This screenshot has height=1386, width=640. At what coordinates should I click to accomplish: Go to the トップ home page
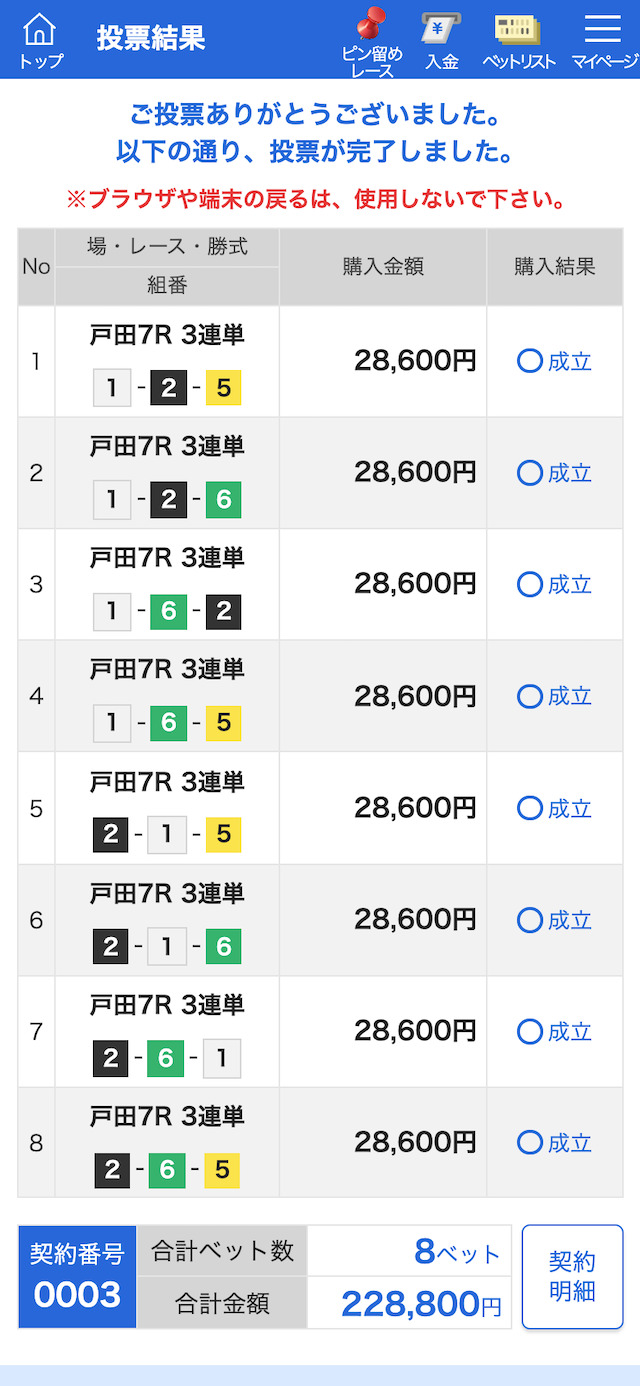point(40,40)
